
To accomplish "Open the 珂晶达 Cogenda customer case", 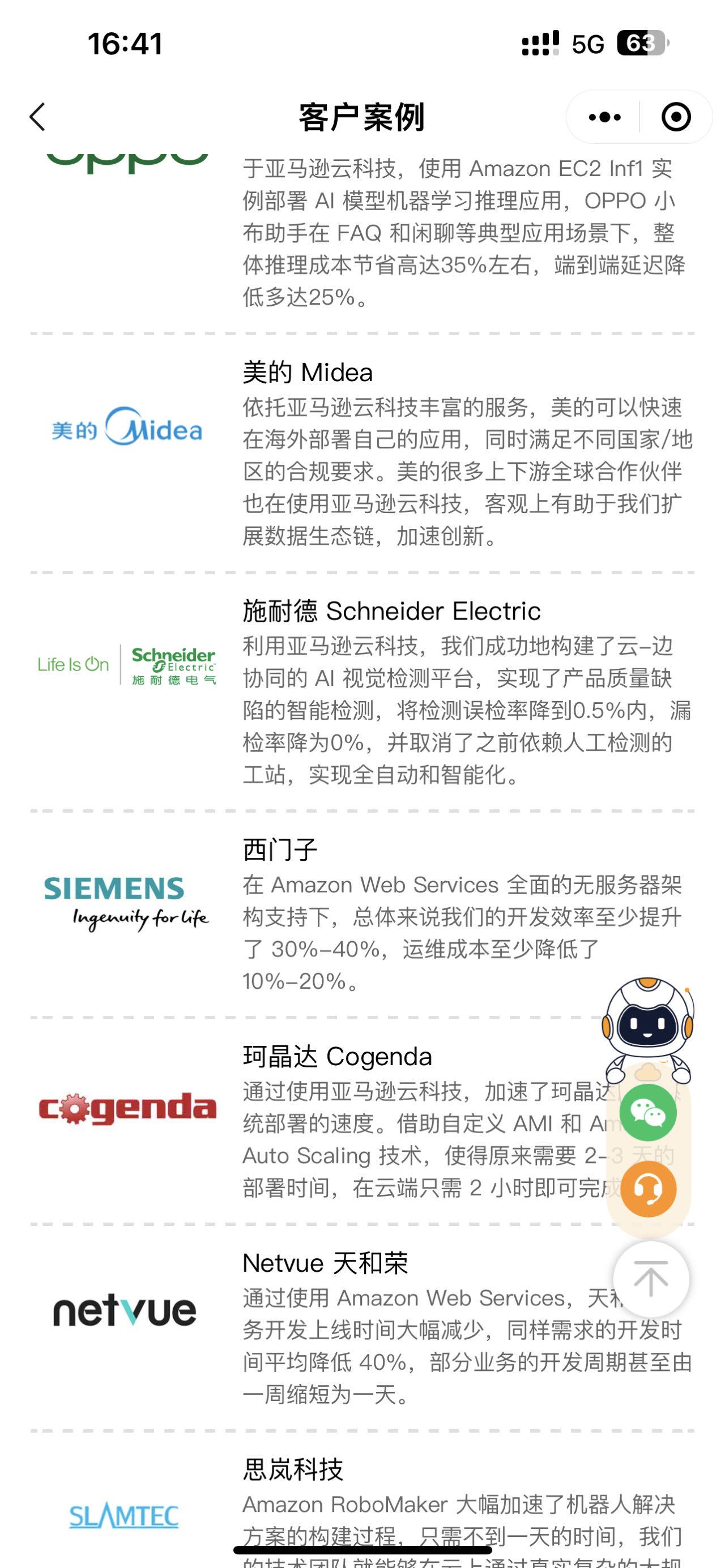I will tap(362, 1121).
